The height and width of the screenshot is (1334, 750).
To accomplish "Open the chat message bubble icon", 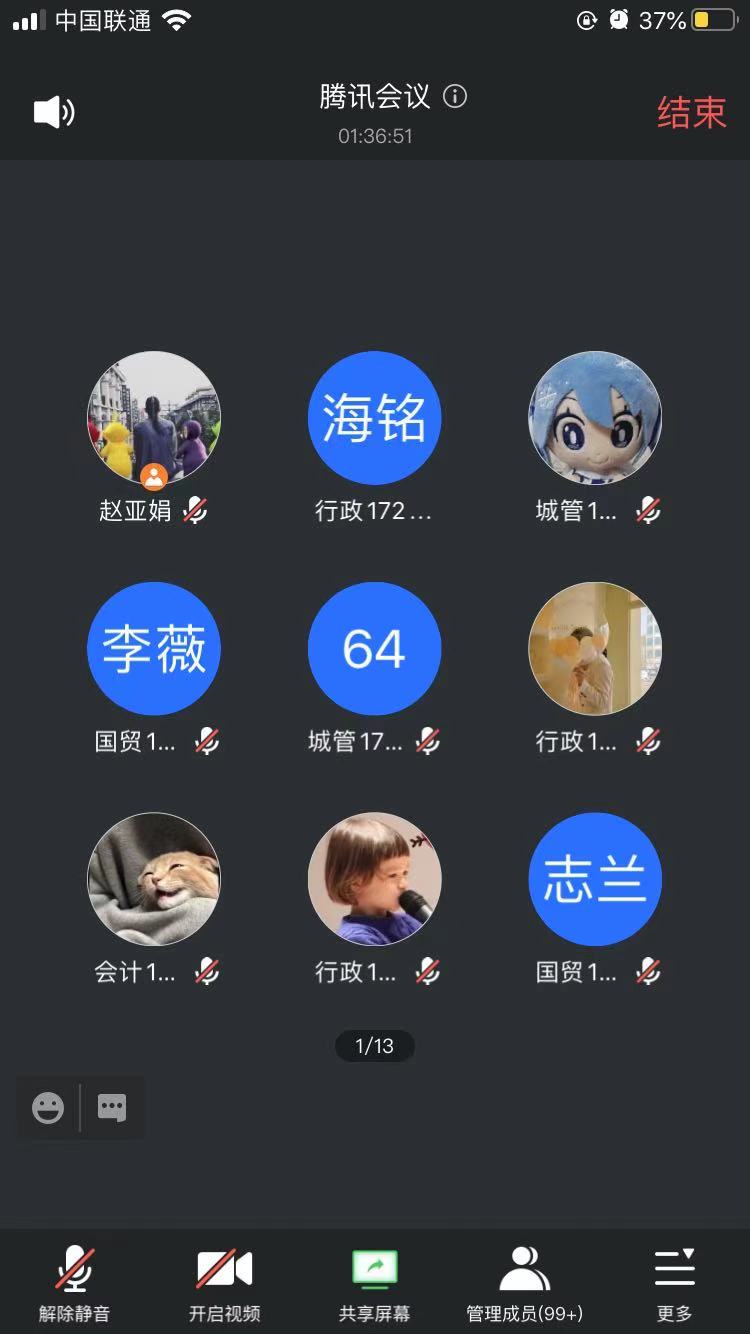I will tap(112, 1108).
